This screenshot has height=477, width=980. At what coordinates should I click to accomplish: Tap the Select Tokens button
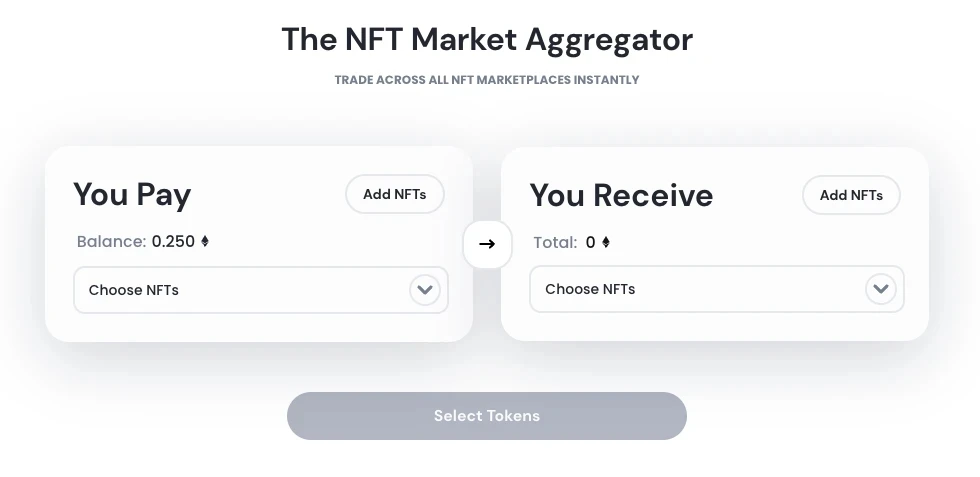486,416
